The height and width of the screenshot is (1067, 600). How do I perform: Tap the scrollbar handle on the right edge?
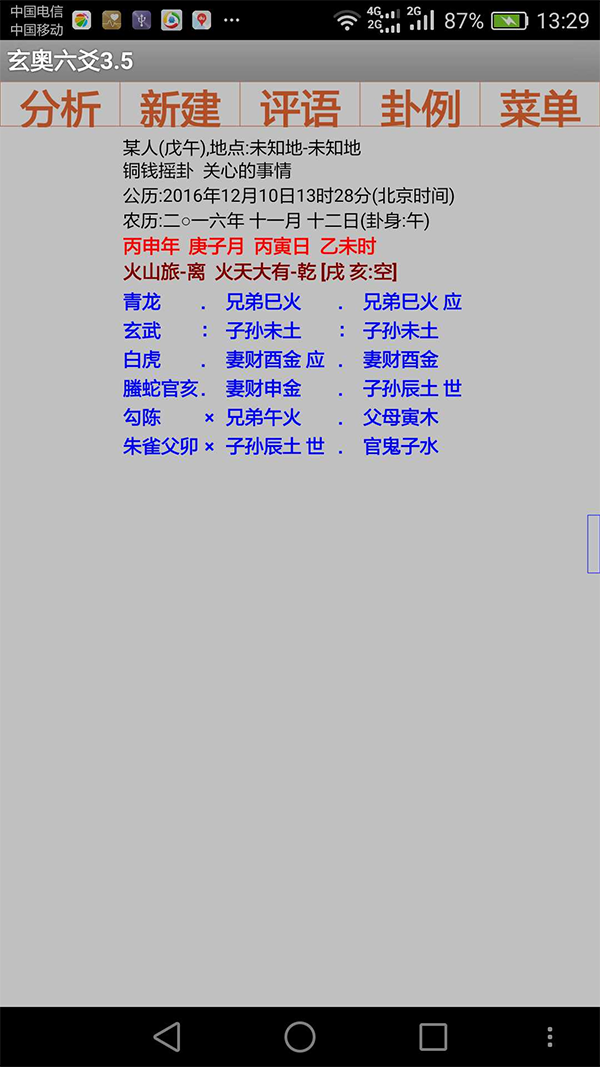pyautogui.click(x=593, y=543)
